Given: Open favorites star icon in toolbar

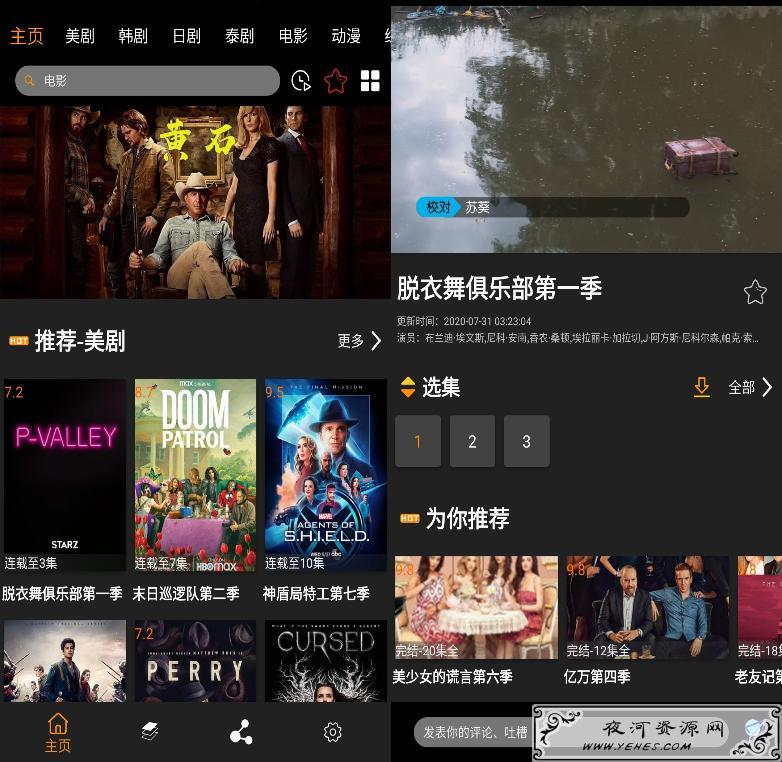Looking at the screenshot, I should (x=336, y=81).
